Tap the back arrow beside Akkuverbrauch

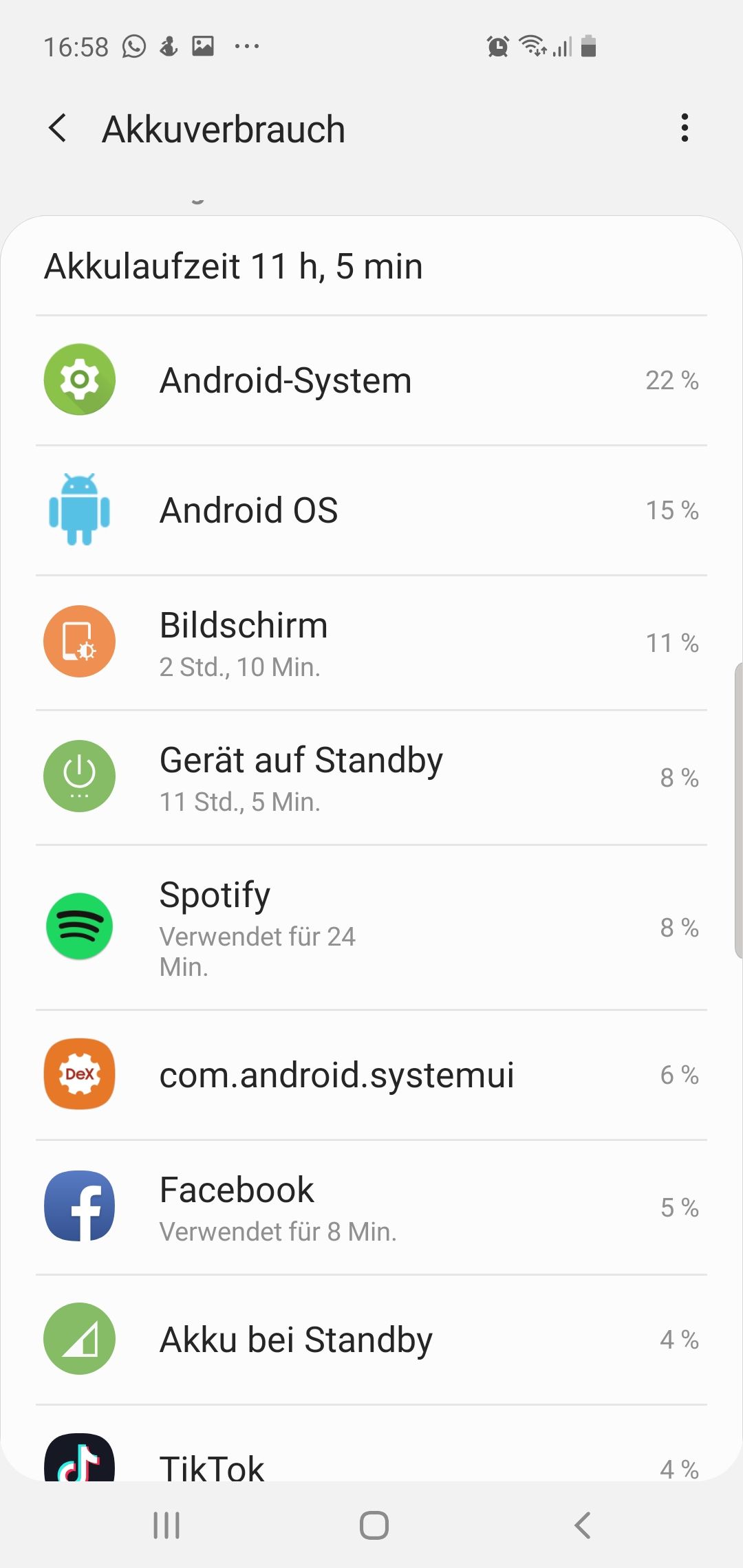(58, 128)
